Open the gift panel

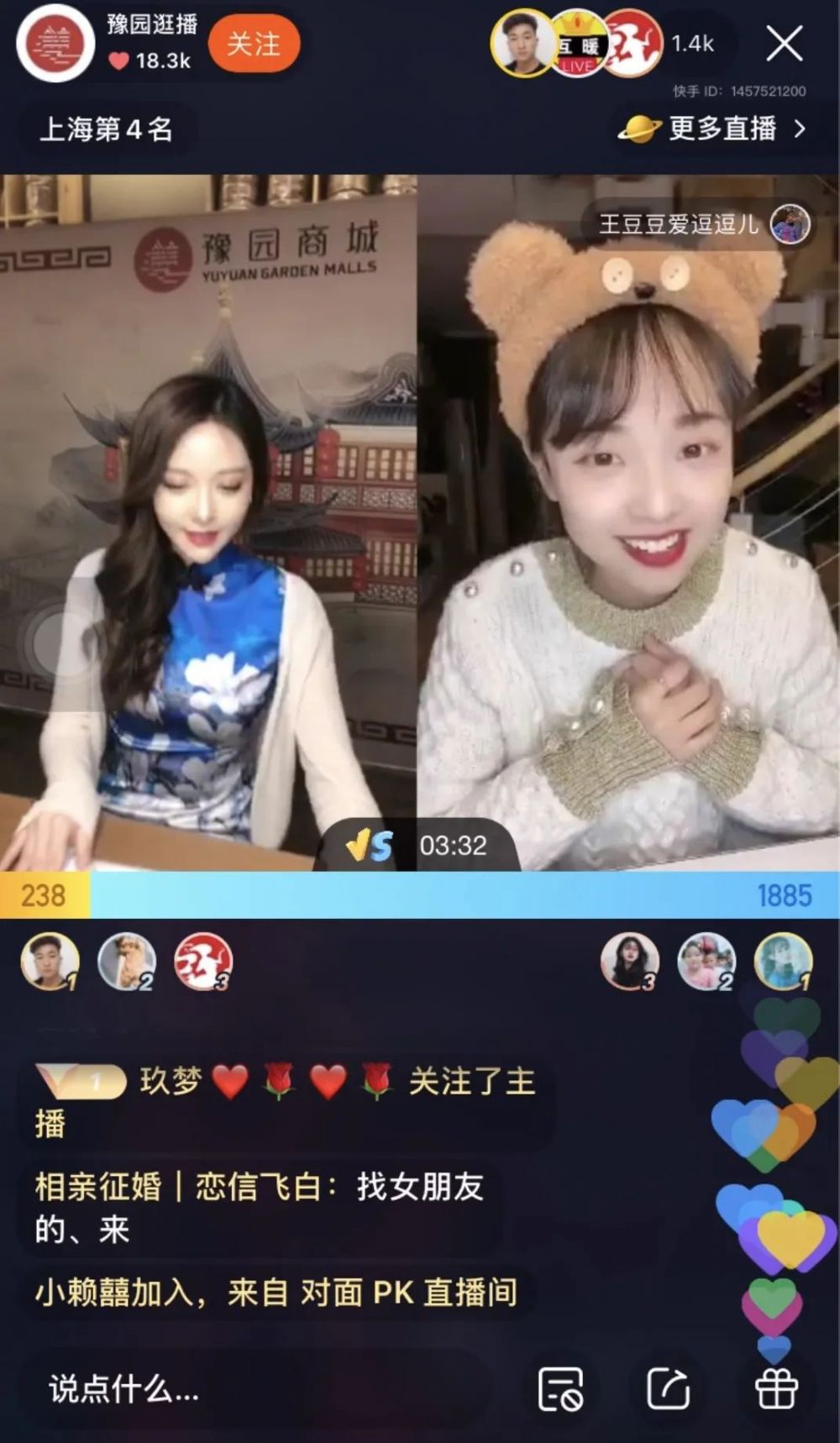[776, 1389]
